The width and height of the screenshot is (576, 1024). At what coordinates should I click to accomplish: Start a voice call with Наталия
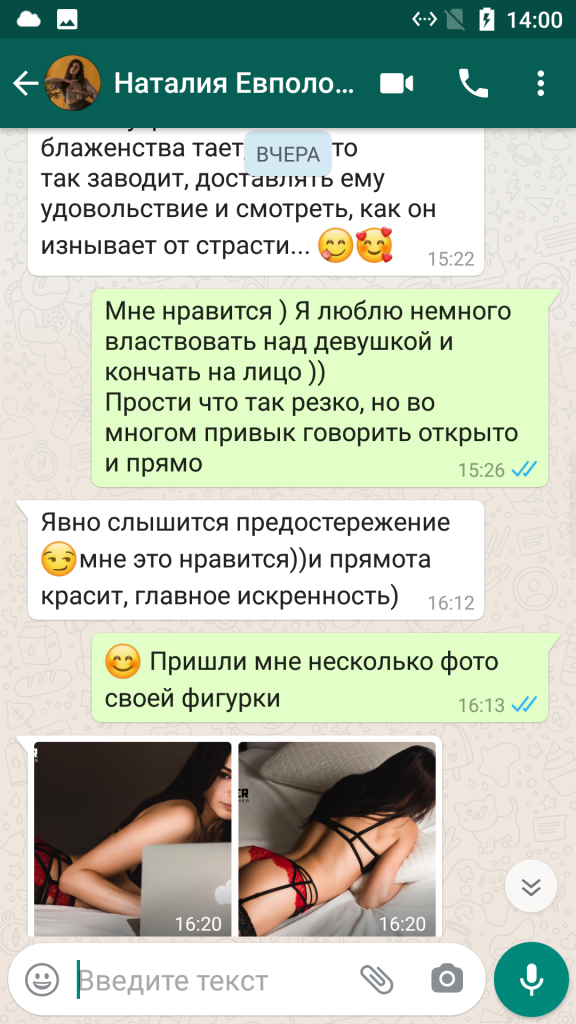click(x=473, y=84)
